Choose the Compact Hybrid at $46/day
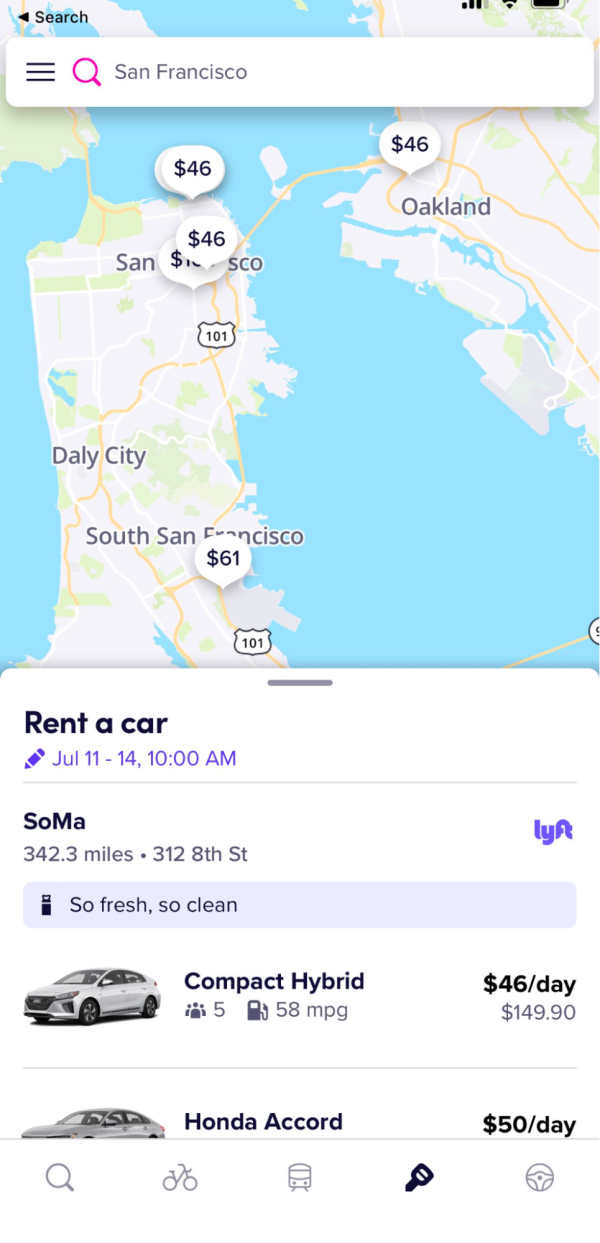Screen dimensions: 600x1243 [300, 996]
